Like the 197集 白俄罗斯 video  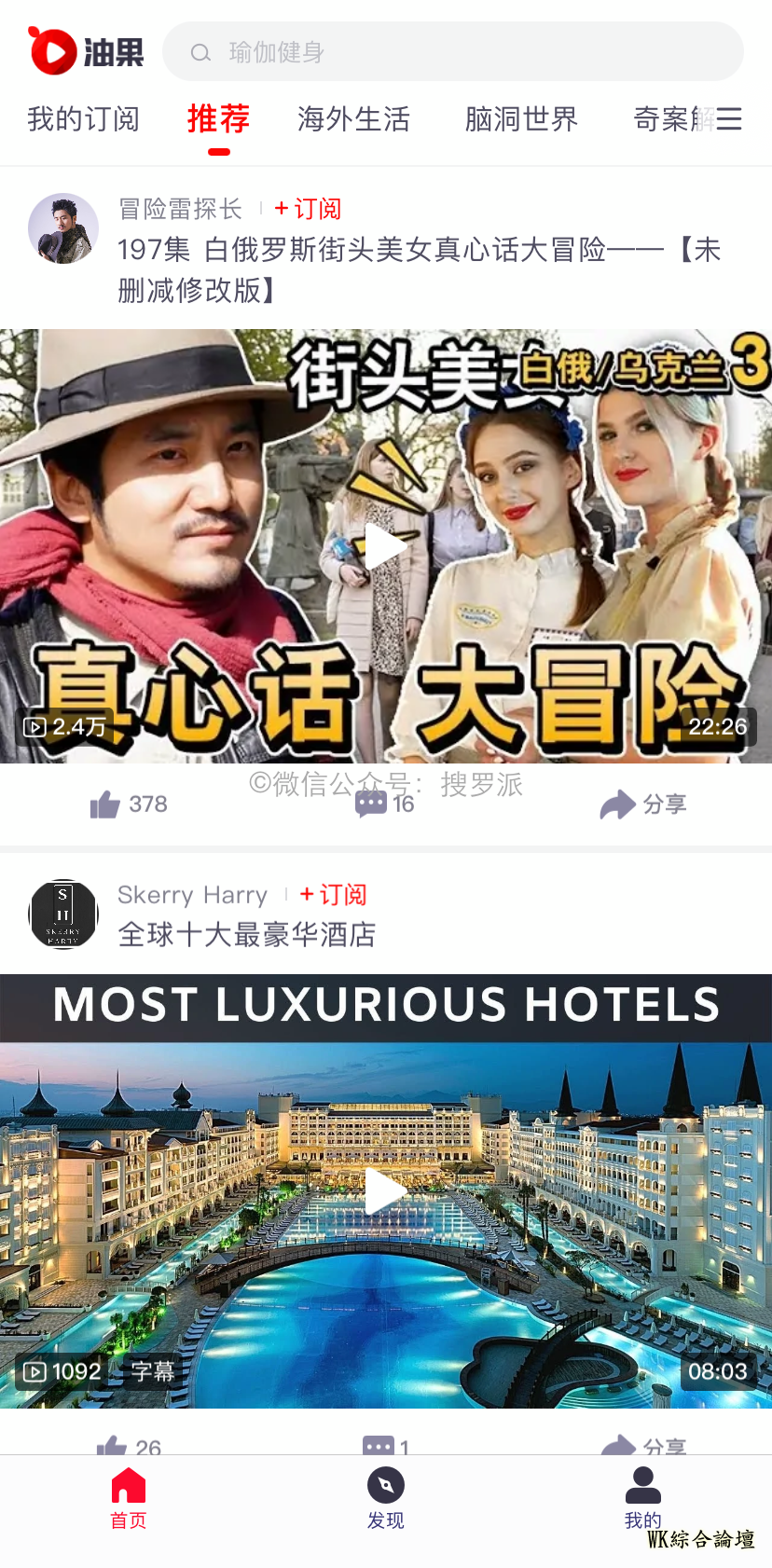click(129, 804)
